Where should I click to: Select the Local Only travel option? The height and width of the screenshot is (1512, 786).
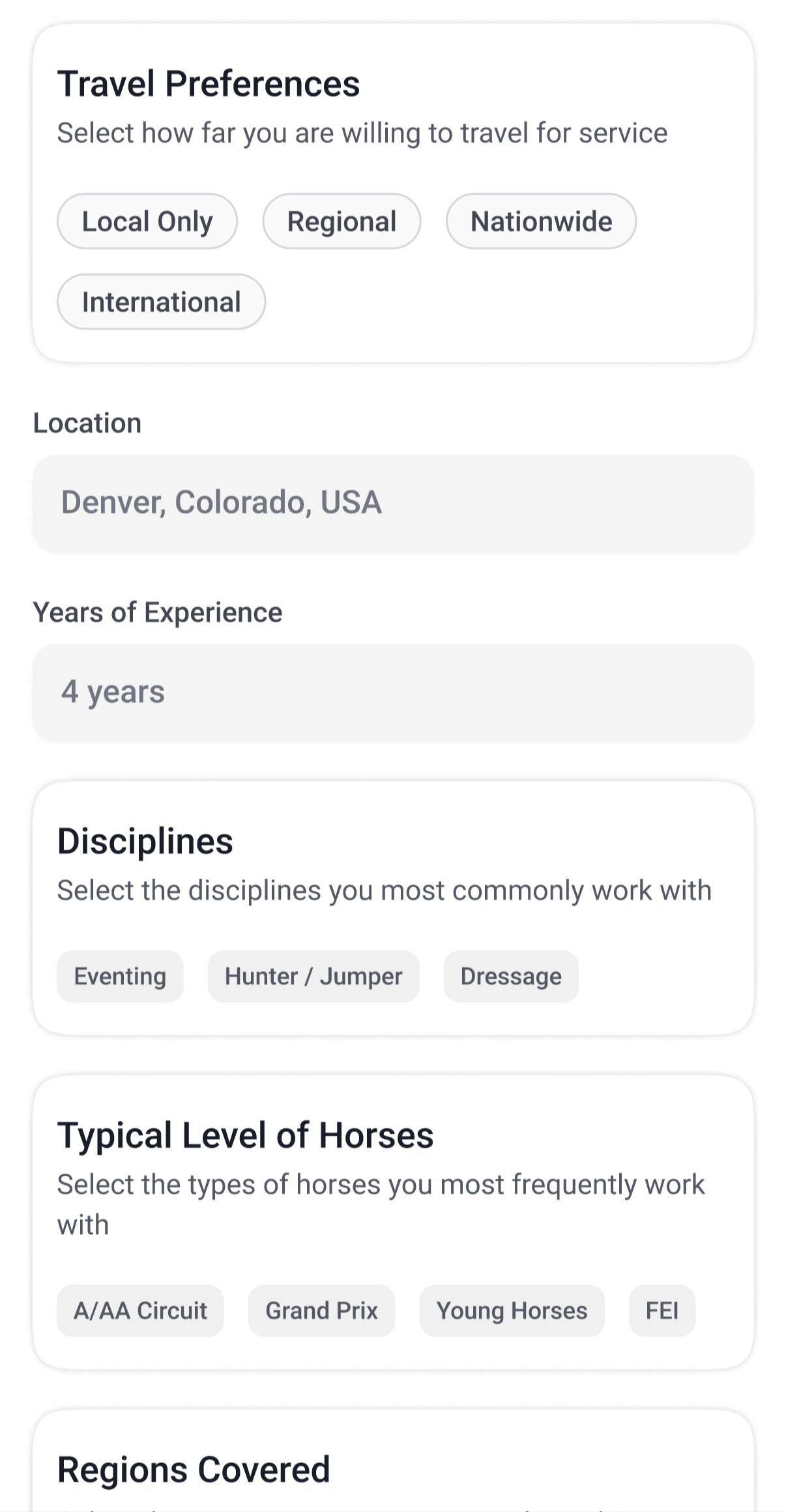pos(147,221)
